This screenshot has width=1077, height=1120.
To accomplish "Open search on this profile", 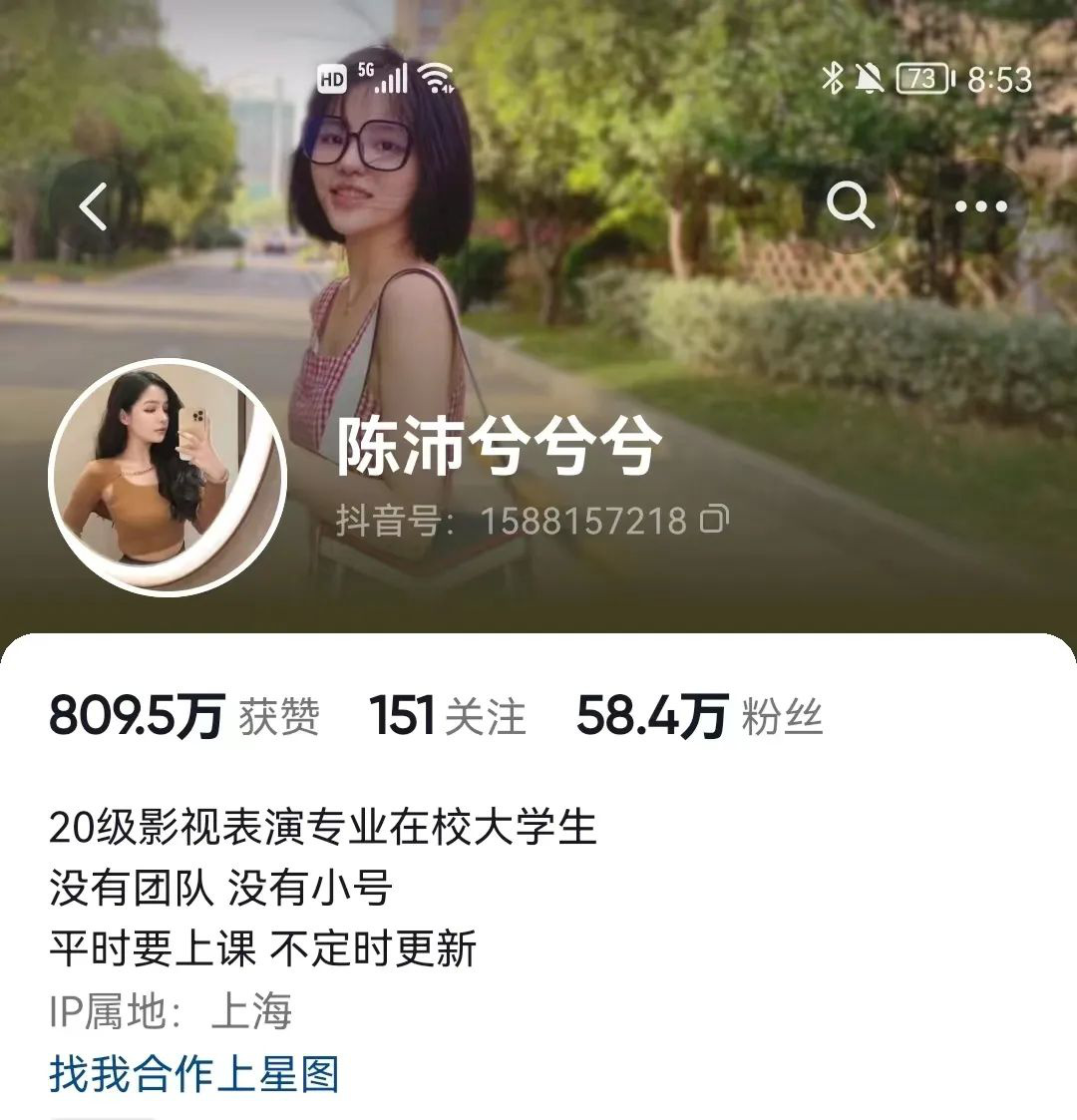I will tap(851, 206).
